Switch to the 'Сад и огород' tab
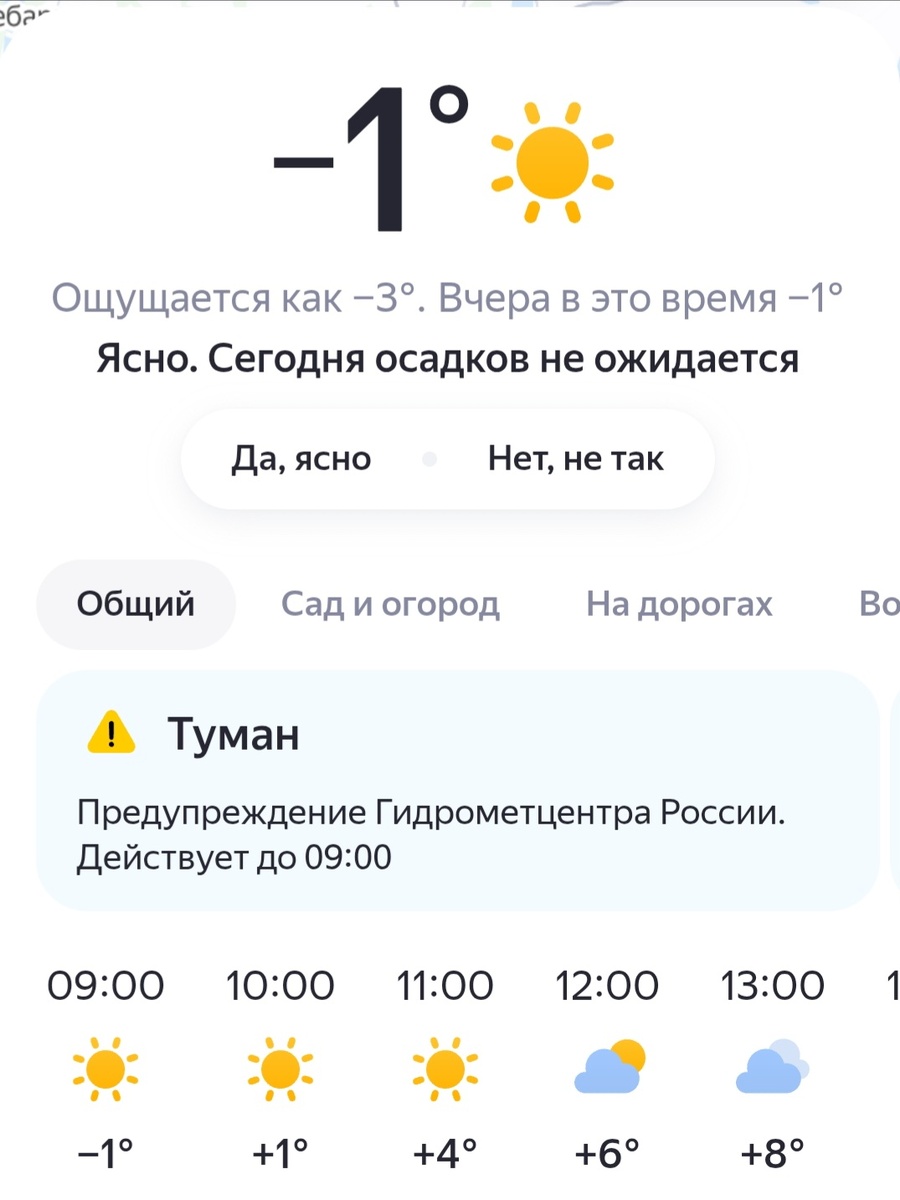 coord(391,603)
